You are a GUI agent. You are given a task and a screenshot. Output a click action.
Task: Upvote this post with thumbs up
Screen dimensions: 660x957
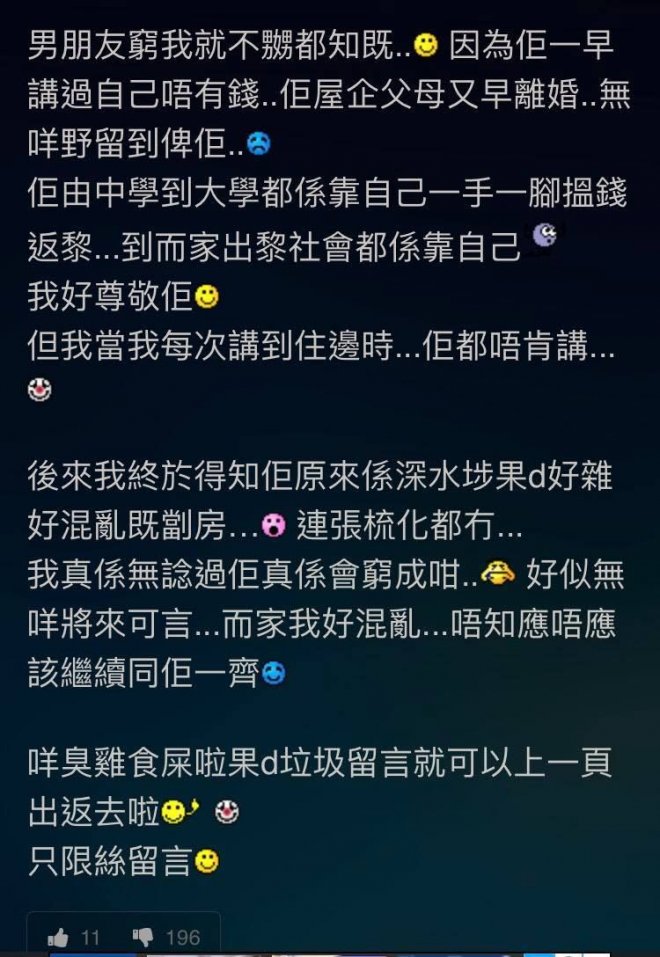[59, 937]
